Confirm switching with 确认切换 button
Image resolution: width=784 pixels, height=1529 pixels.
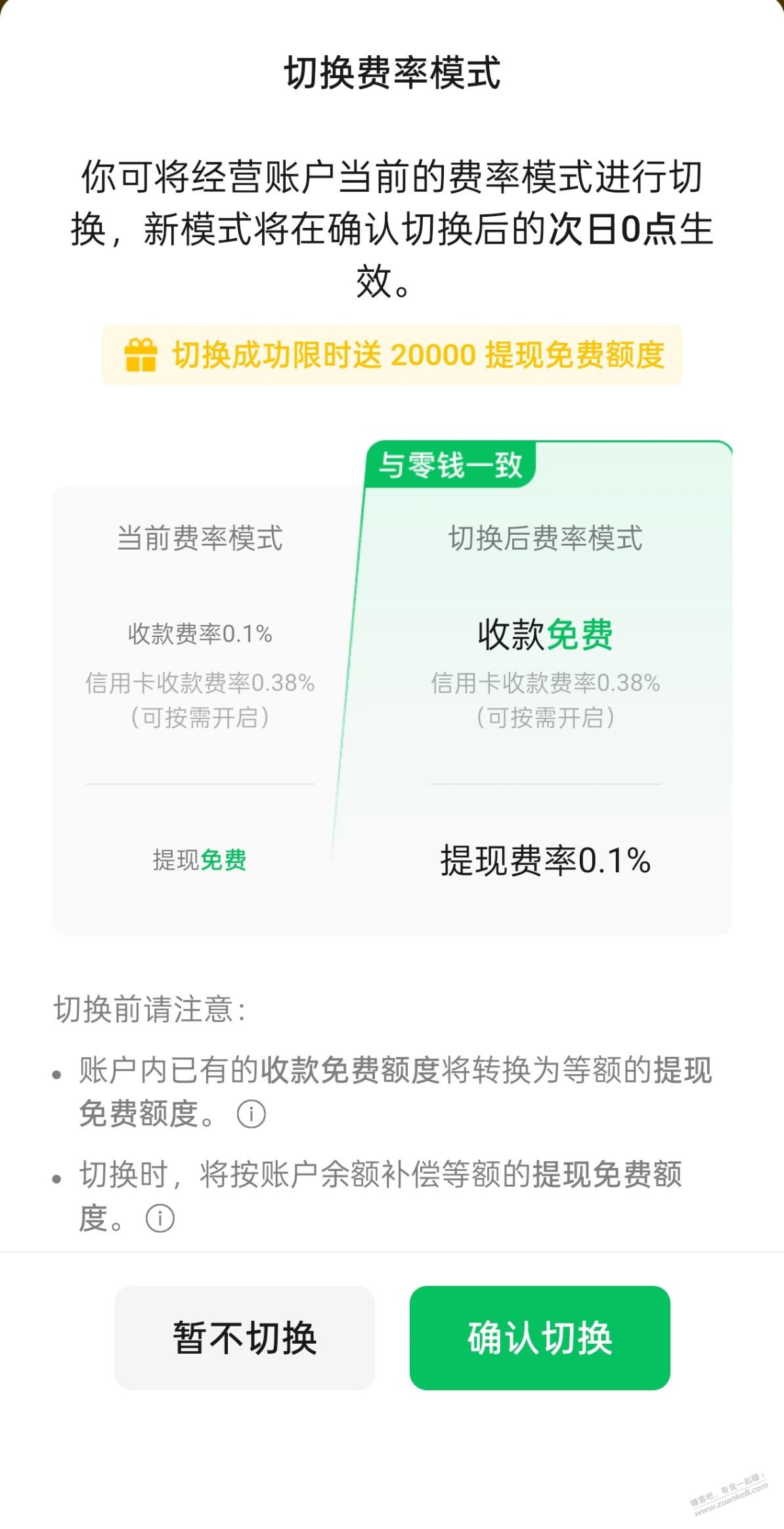pos(539,1337)
